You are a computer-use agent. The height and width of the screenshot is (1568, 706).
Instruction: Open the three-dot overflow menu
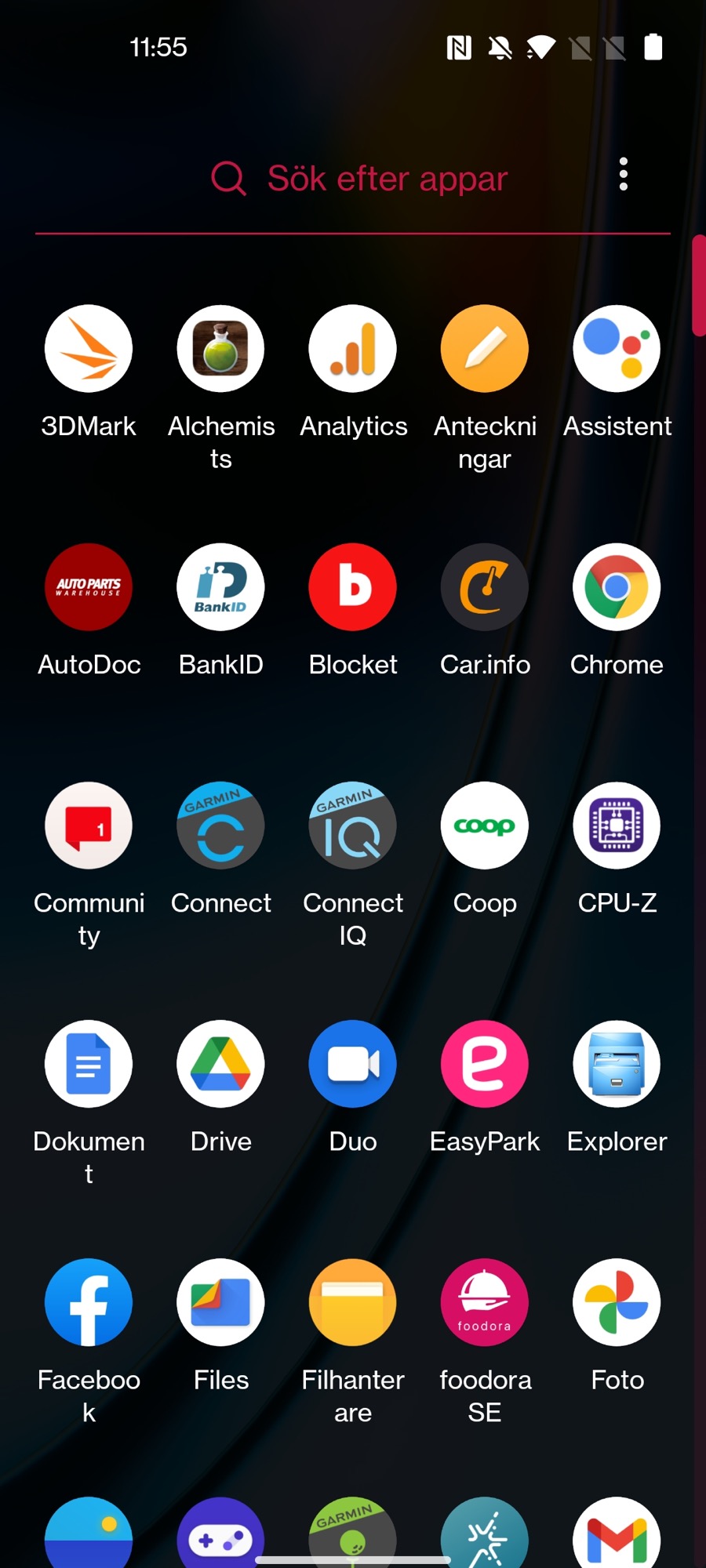(x=623, y=174)
